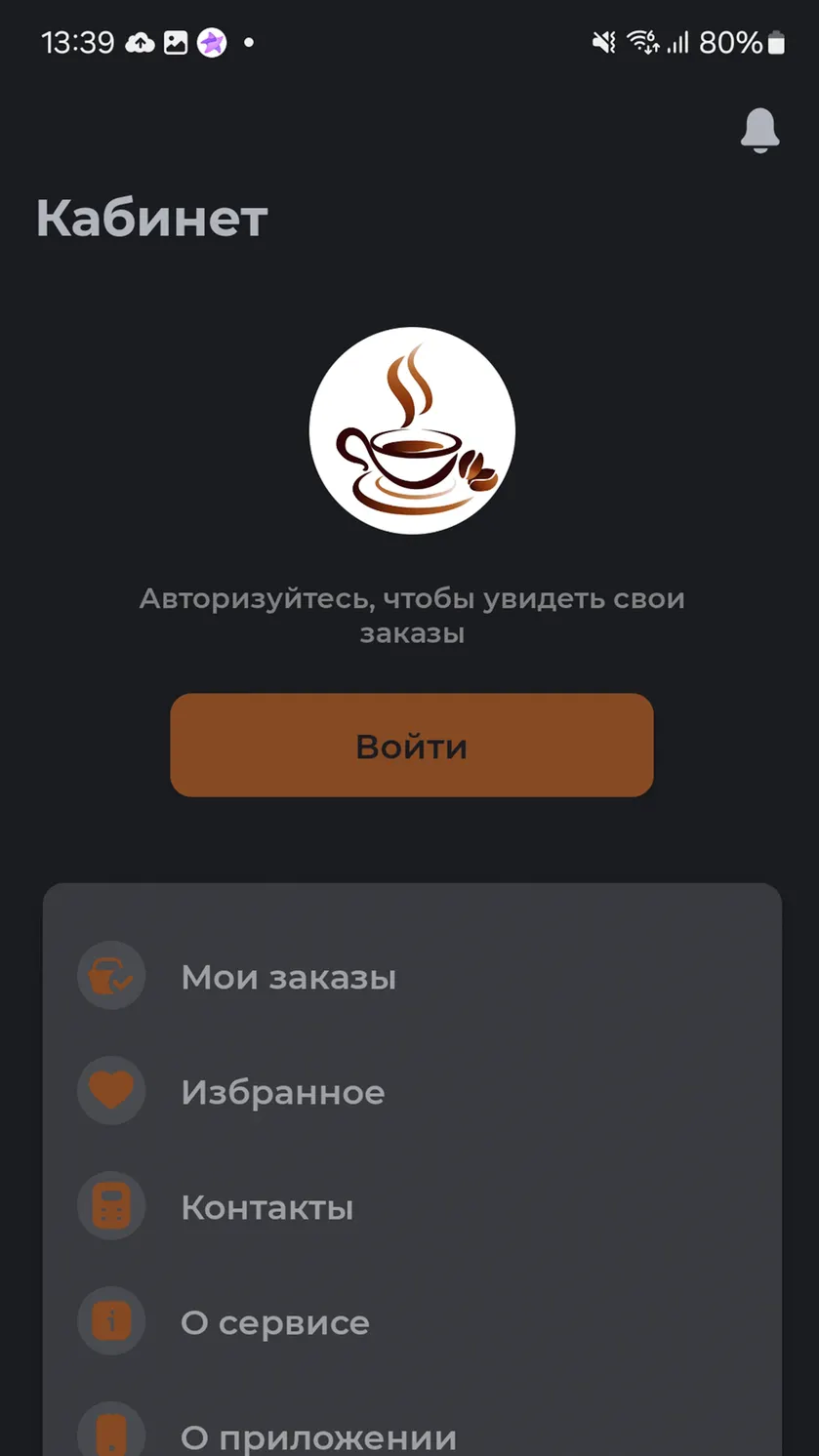
Task: Open Мои заказы
Action: tap(412, 976)
